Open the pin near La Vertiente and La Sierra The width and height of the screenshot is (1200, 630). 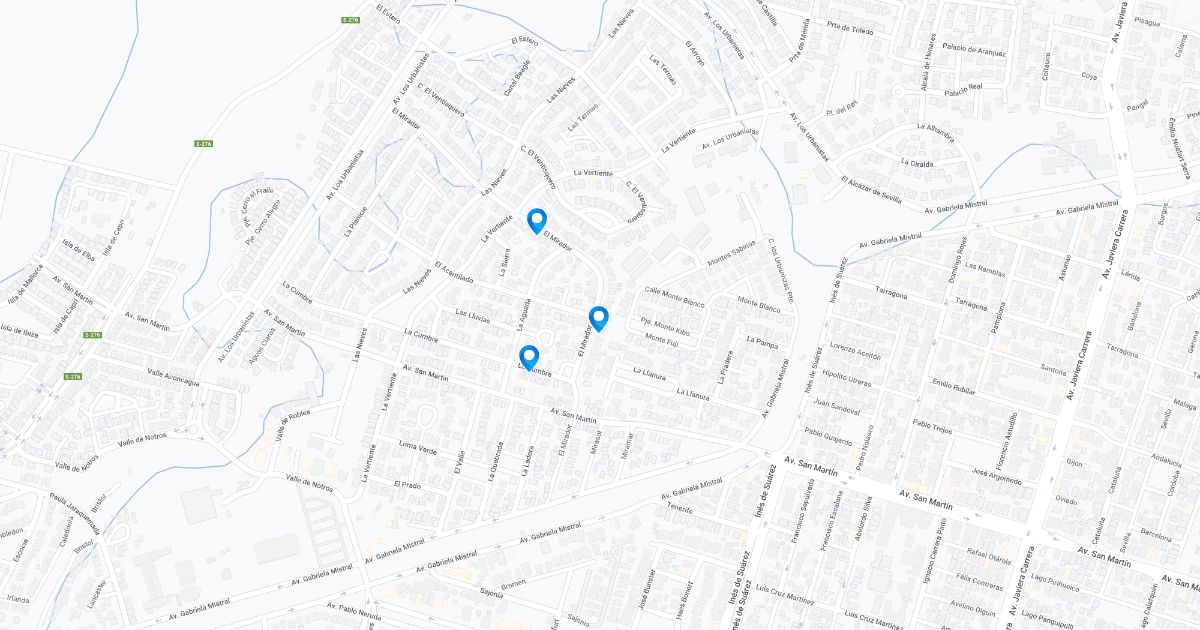(537, 221)
